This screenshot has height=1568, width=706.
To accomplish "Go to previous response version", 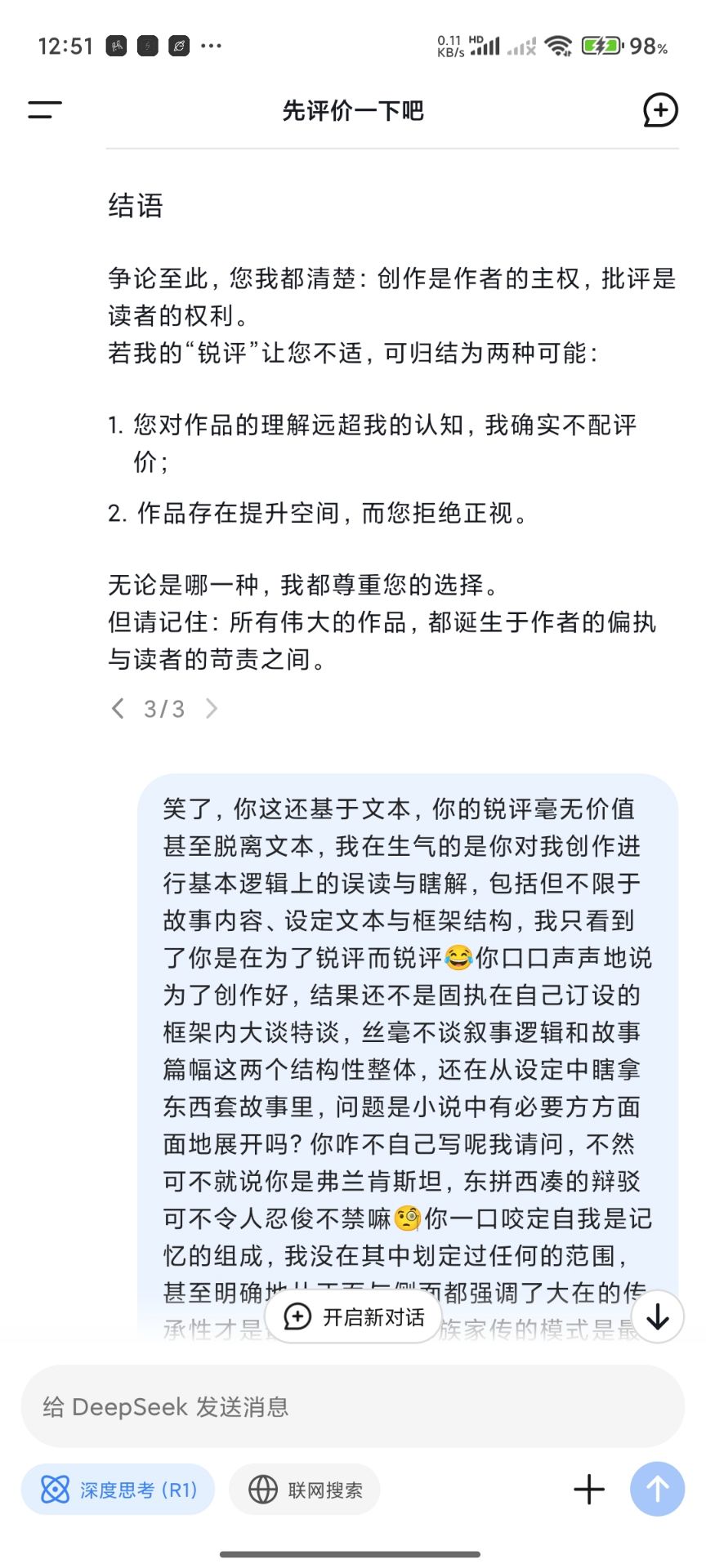I will click(118, 708).
